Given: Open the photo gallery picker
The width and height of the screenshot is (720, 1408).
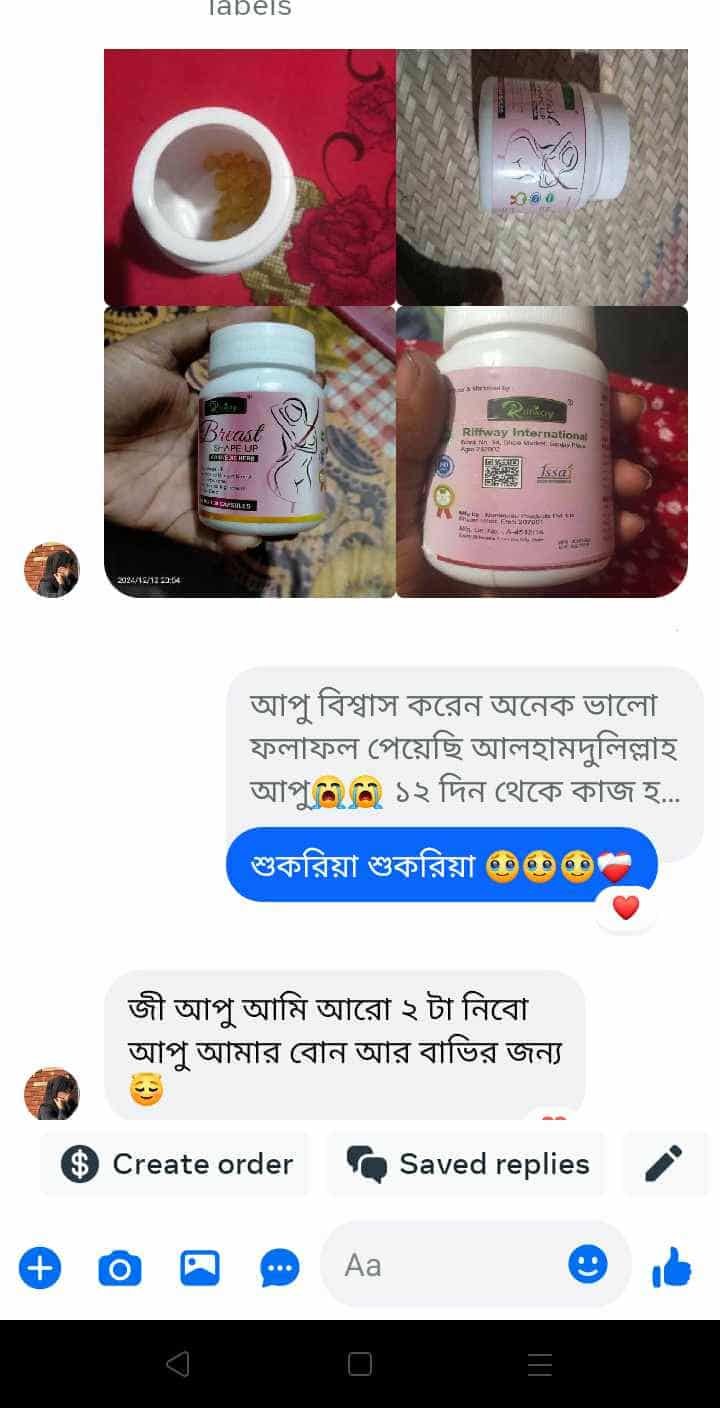Looking at the screenshot, I should (199, 1269).
